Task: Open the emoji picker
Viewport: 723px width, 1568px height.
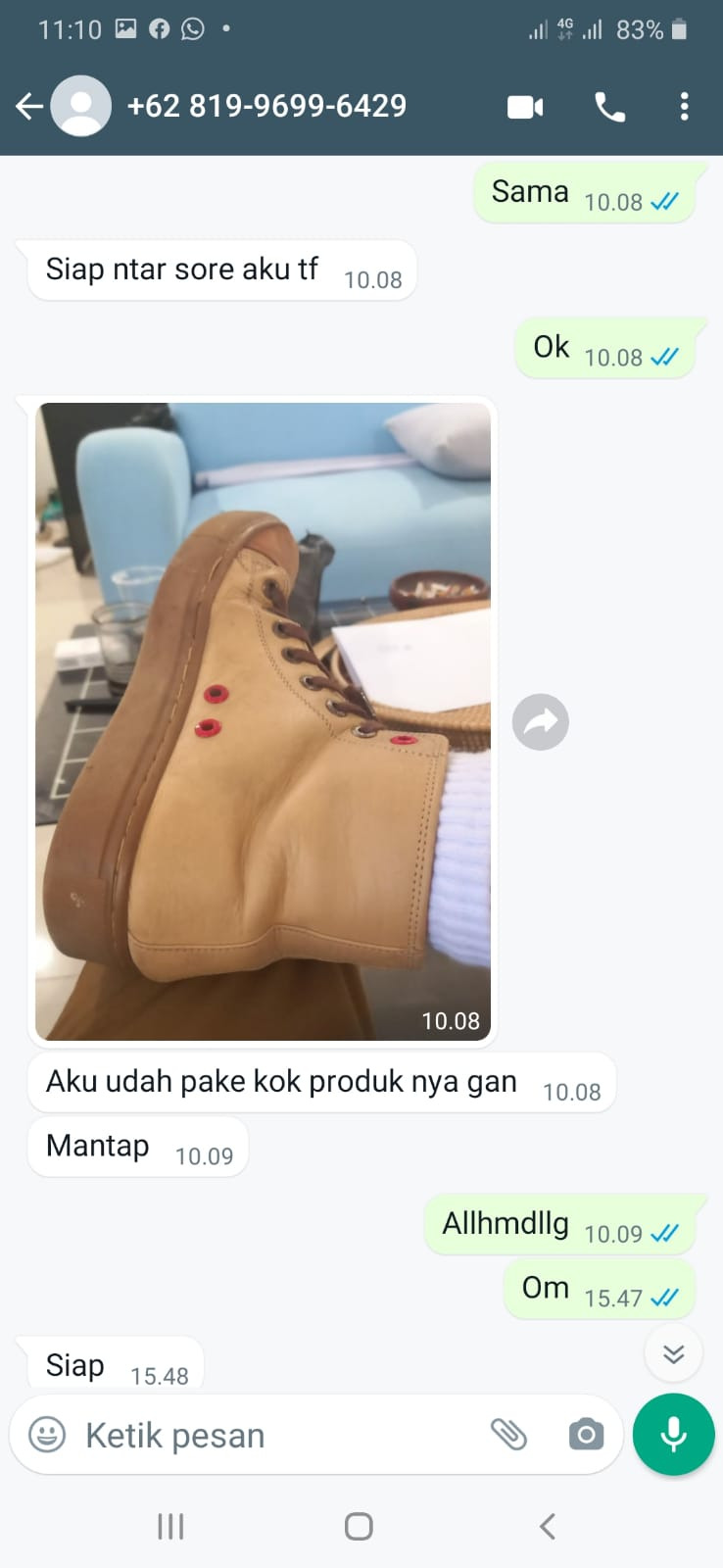Action: point(47,1435)
